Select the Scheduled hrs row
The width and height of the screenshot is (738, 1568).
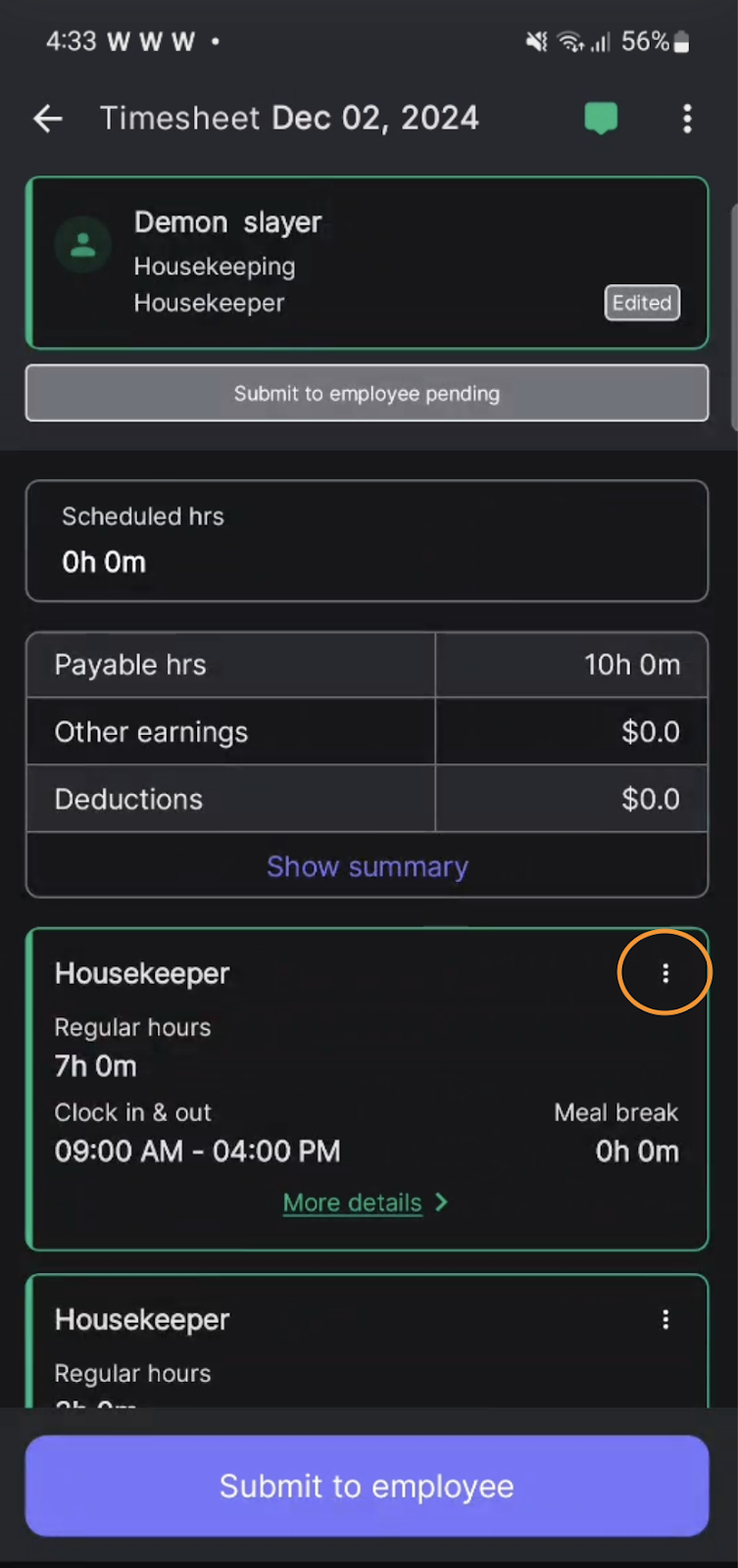367,540
